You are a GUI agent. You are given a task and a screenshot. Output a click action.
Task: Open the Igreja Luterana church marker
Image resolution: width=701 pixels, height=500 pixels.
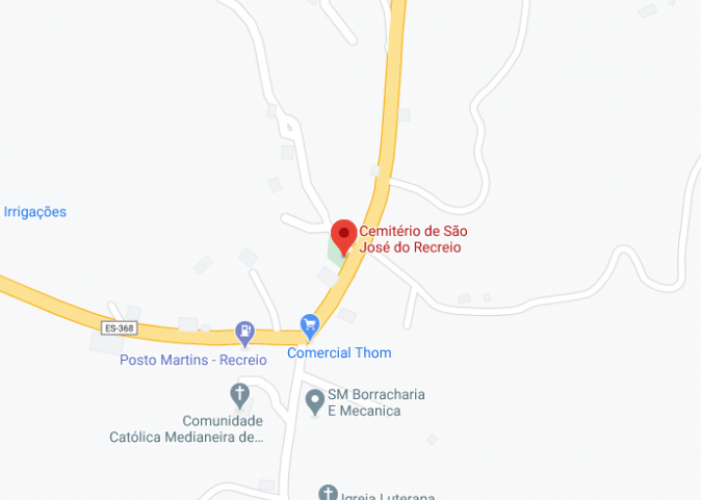(327, 492)
